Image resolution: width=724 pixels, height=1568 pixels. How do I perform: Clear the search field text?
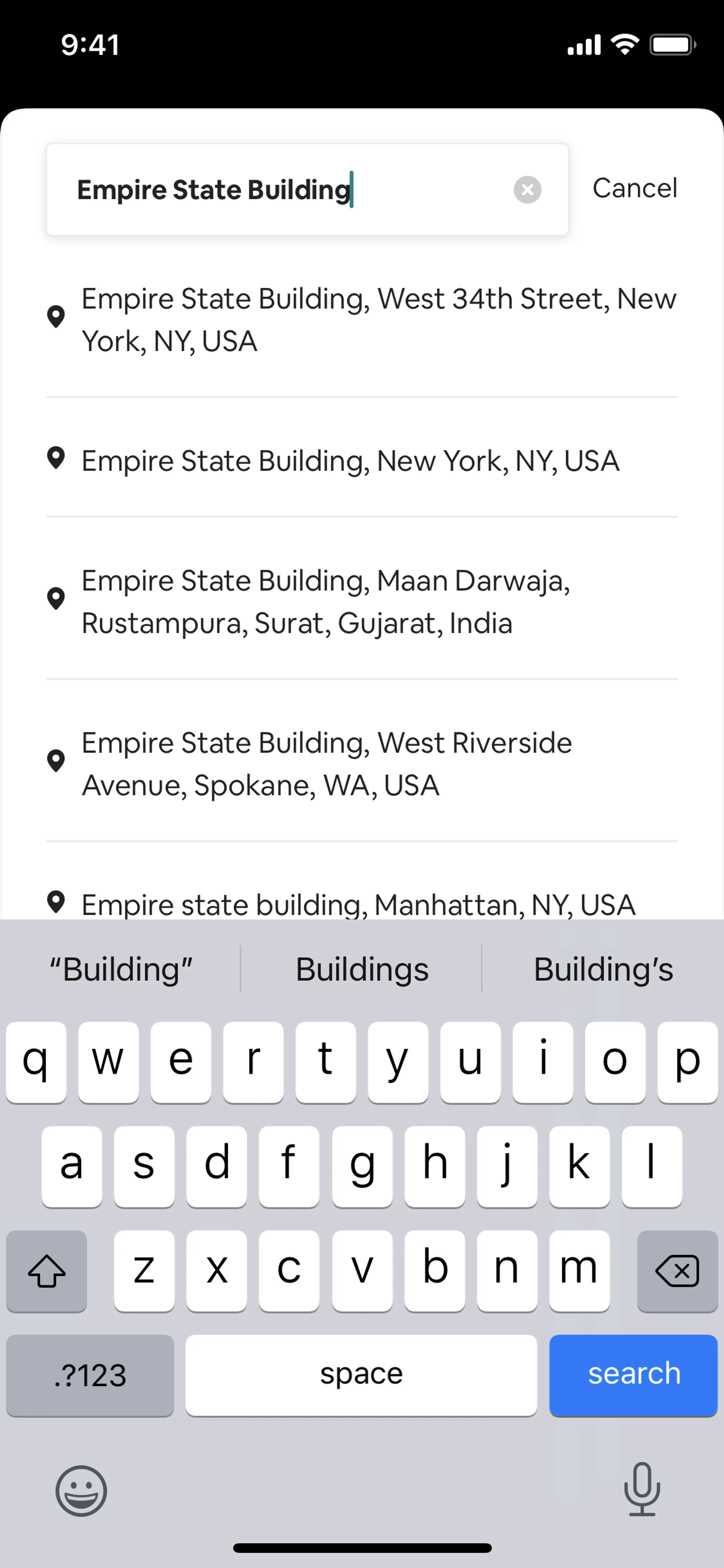tap(527, 189)
